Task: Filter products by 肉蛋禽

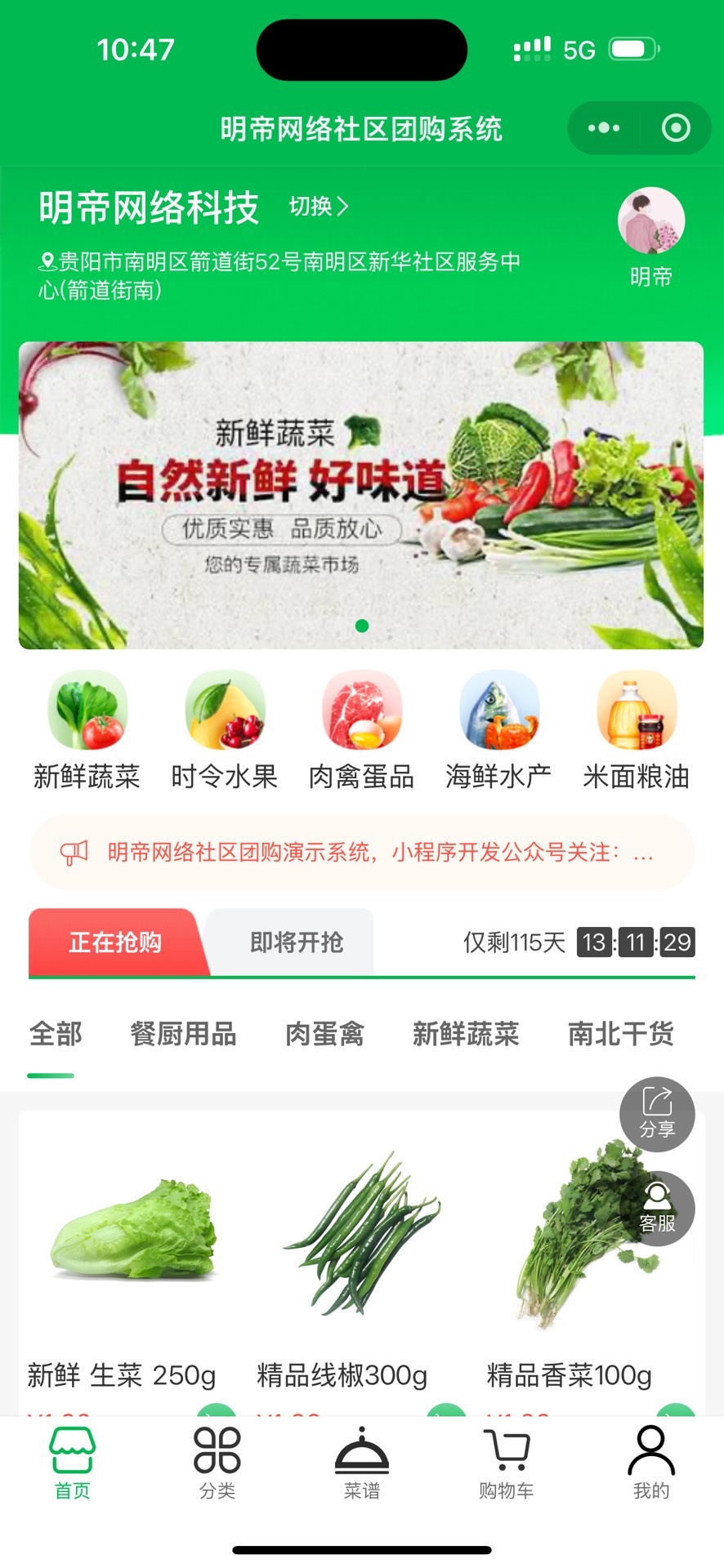Action: 324,1034
